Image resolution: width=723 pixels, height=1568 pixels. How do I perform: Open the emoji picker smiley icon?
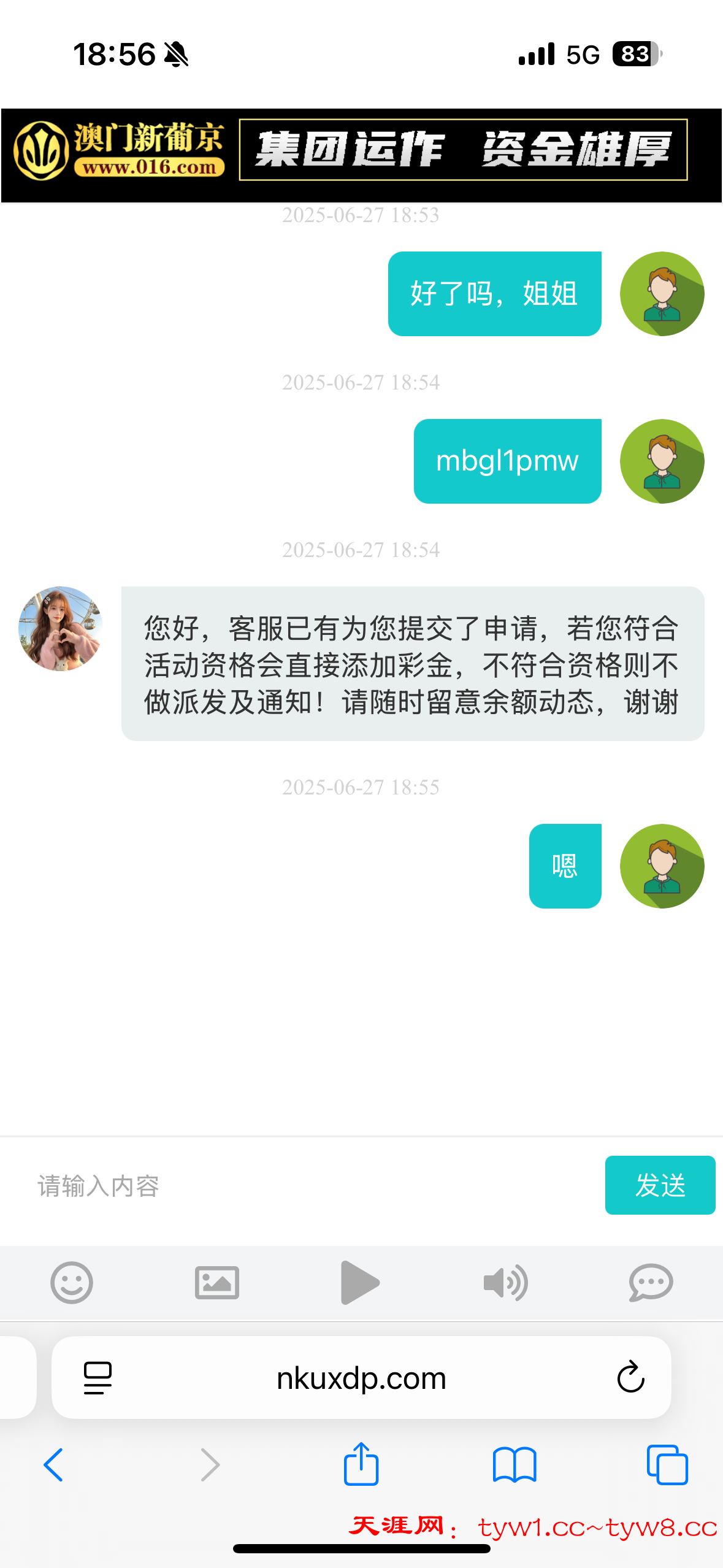pos(72,1282)
